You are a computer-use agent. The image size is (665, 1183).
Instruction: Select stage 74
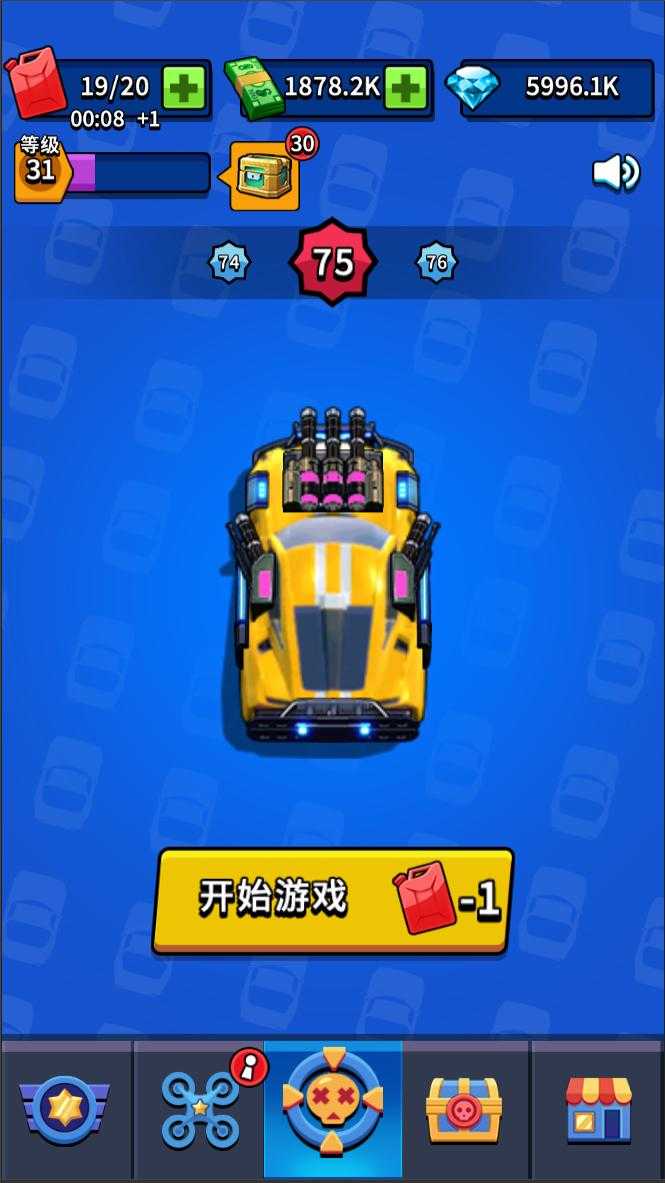(x=229, y=263)
